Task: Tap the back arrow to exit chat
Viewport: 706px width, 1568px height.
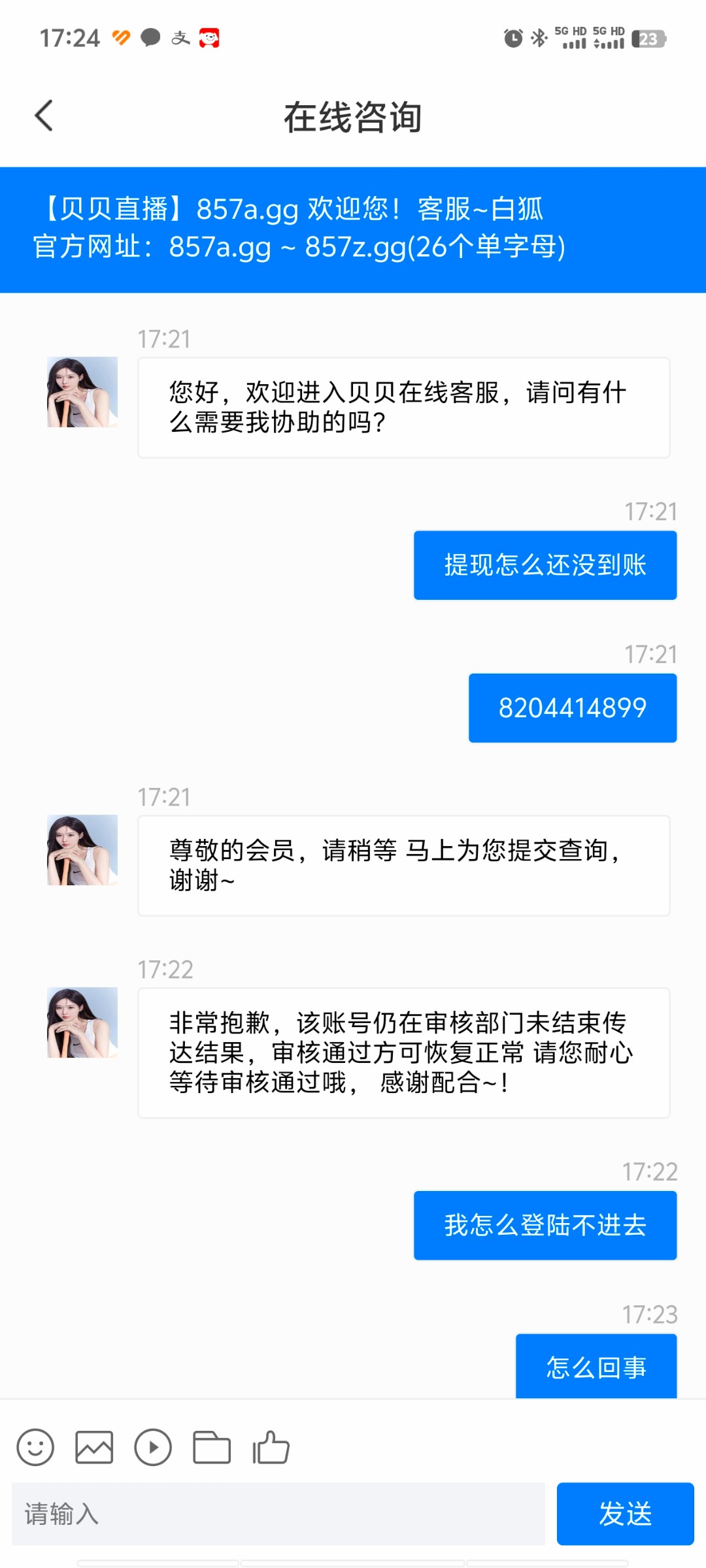Action: pos(43,115)
